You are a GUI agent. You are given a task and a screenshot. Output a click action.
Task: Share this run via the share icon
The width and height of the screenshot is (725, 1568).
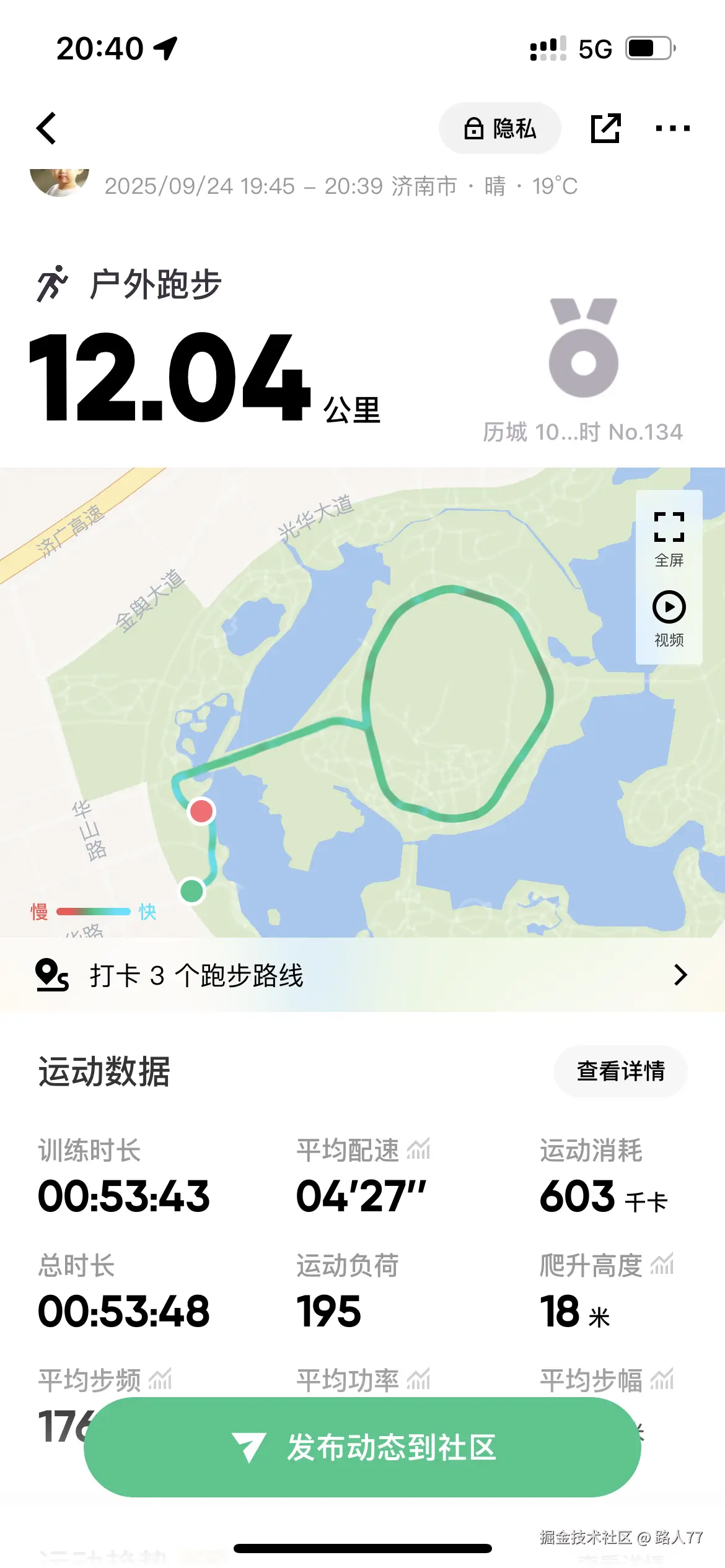[x=605, y=128]
